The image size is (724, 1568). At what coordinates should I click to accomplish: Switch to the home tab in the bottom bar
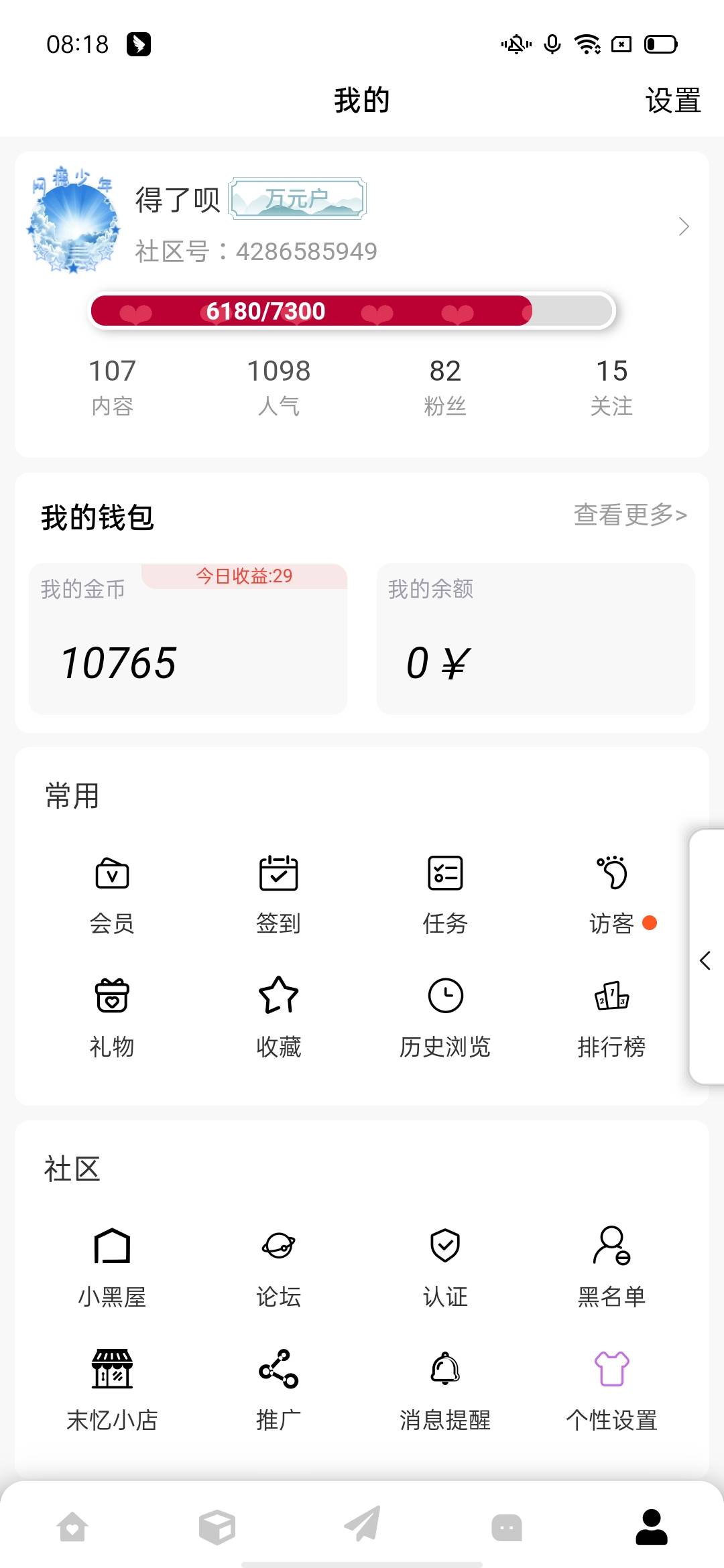coord(72,1527)
